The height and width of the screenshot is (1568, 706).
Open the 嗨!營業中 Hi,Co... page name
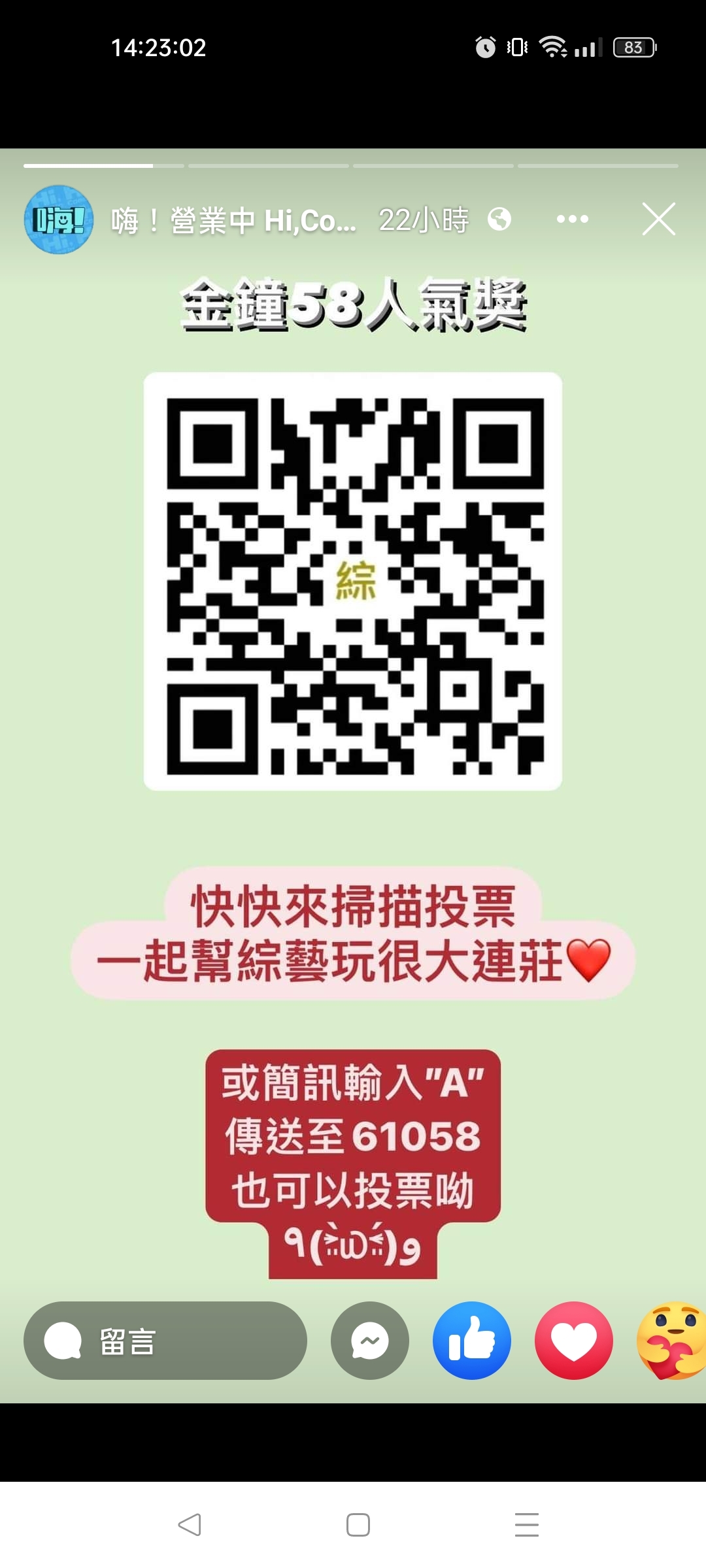[233, 221]
